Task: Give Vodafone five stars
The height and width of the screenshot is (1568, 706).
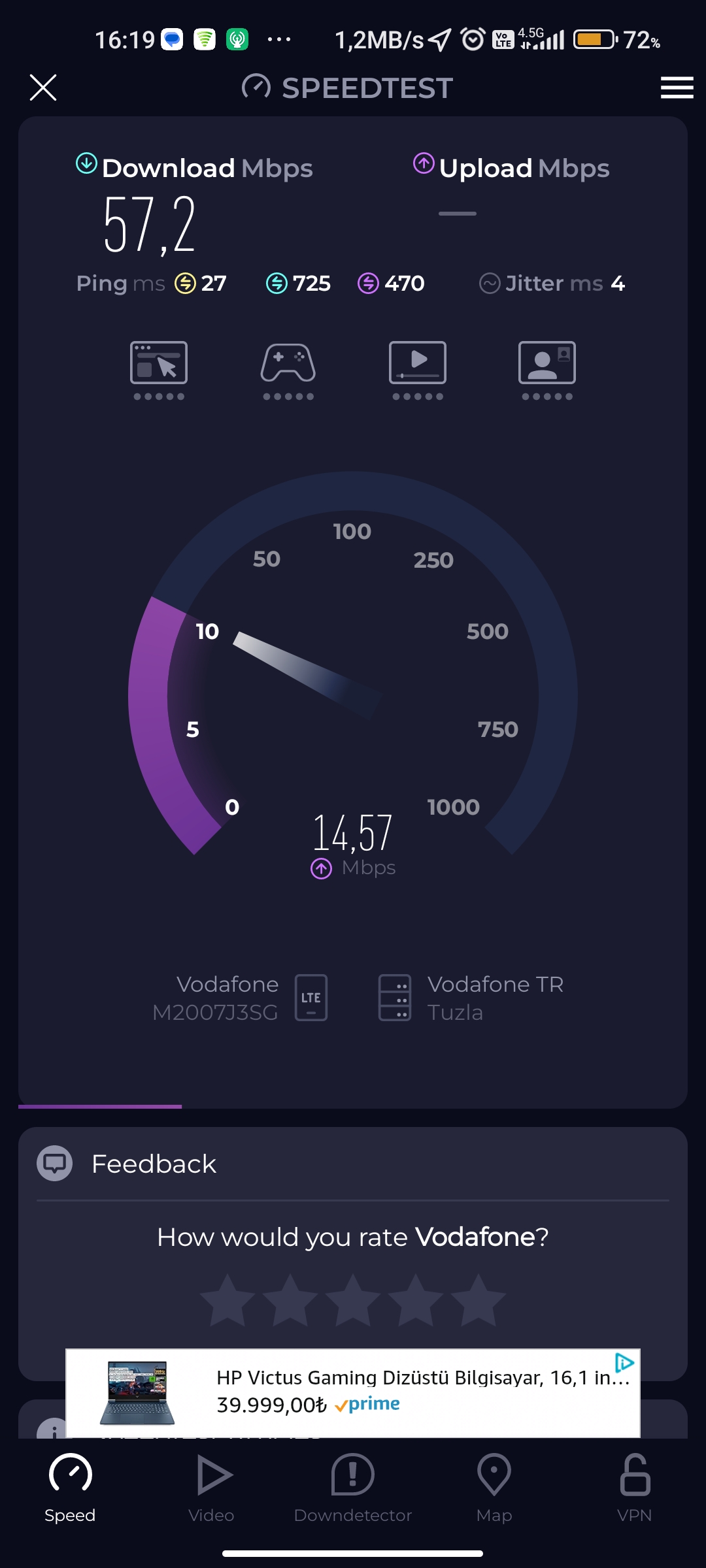Action: point(479,1299)
